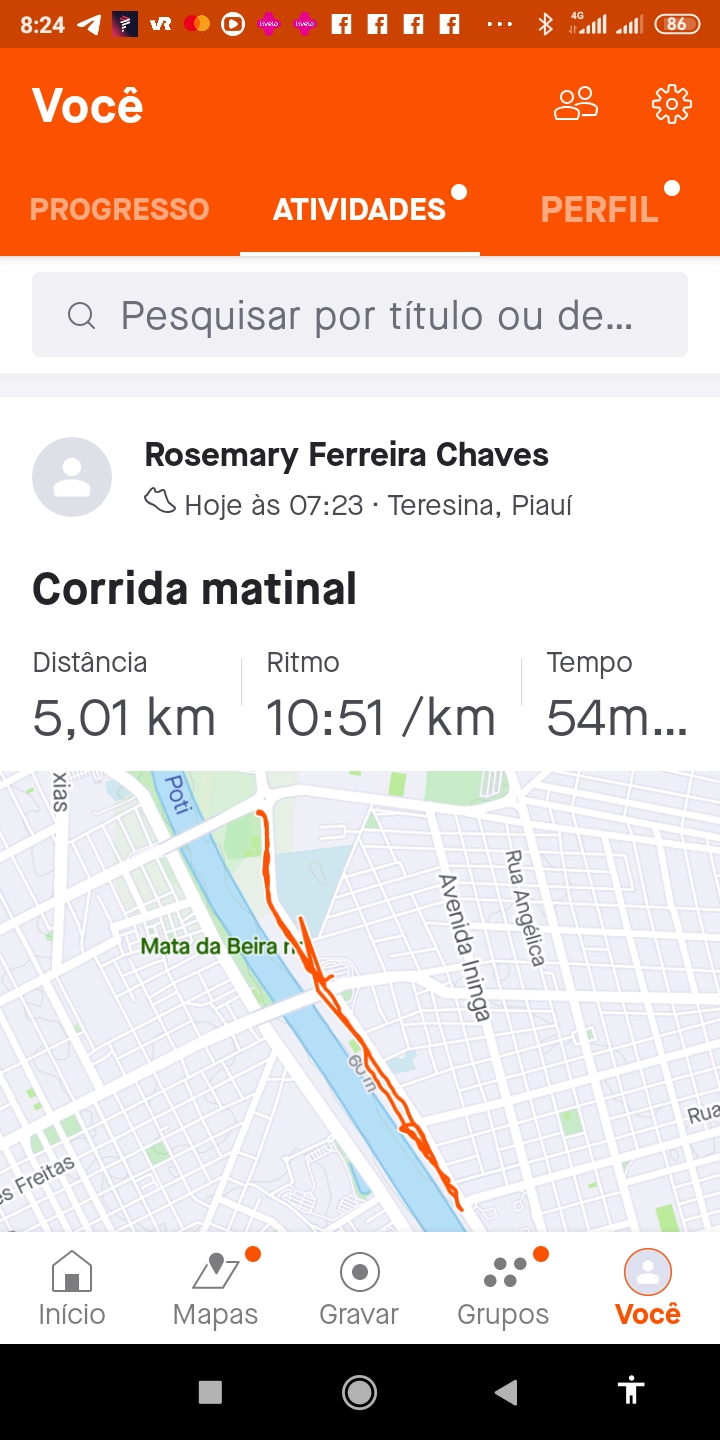Open the Mapas tab
The height and width of the screenshot is (1440, 720).
216,1288
